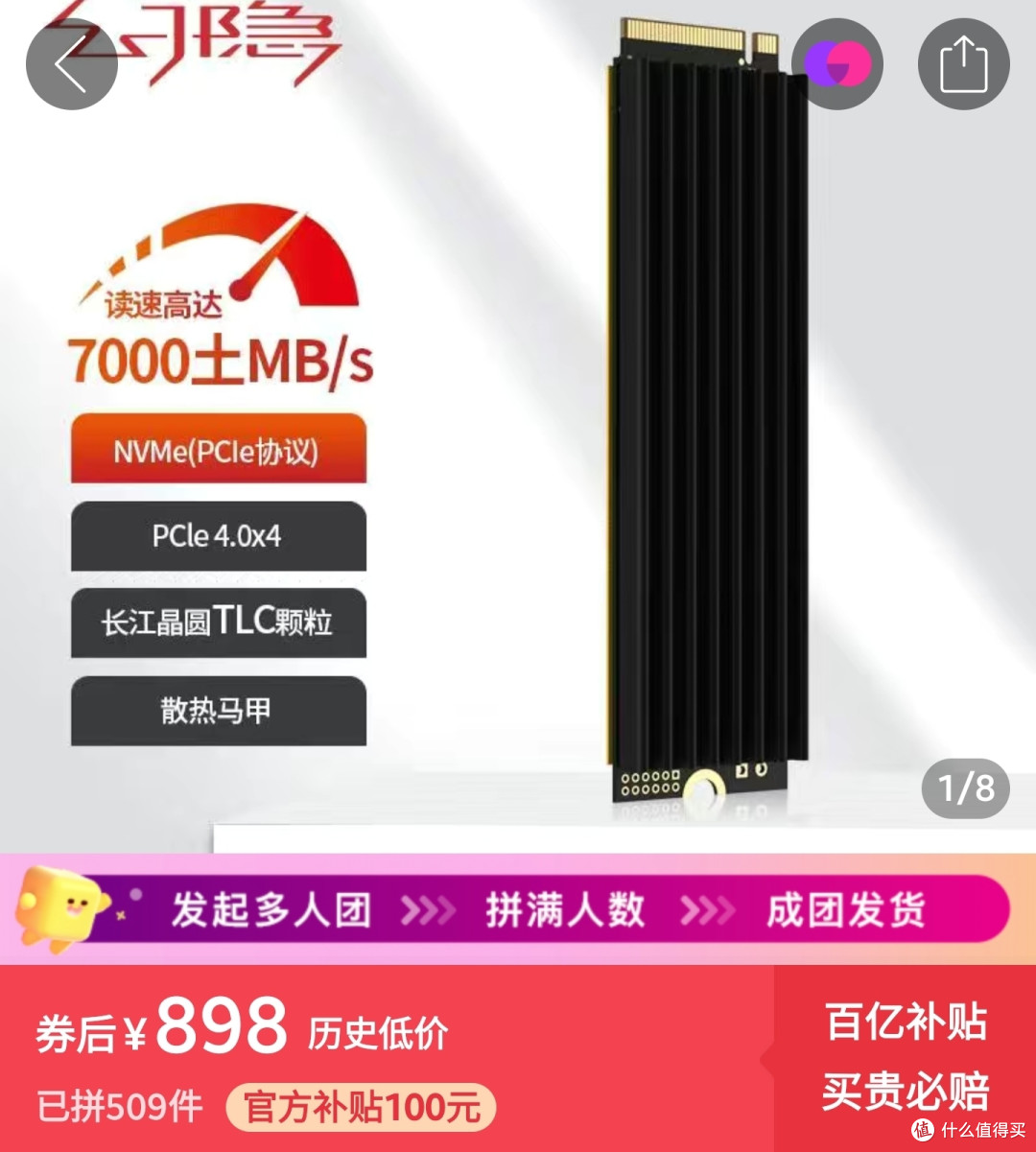Click the 买贵必赔 guarantee text

(x=906, y=1089)
